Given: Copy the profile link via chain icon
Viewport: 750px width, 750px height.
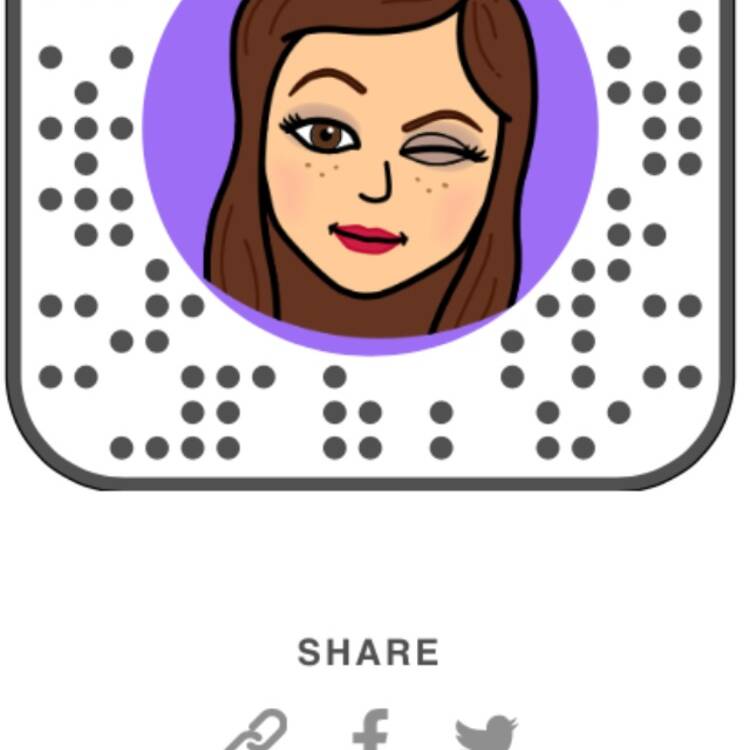Looking at the screenshot, I should pos(256,732).
